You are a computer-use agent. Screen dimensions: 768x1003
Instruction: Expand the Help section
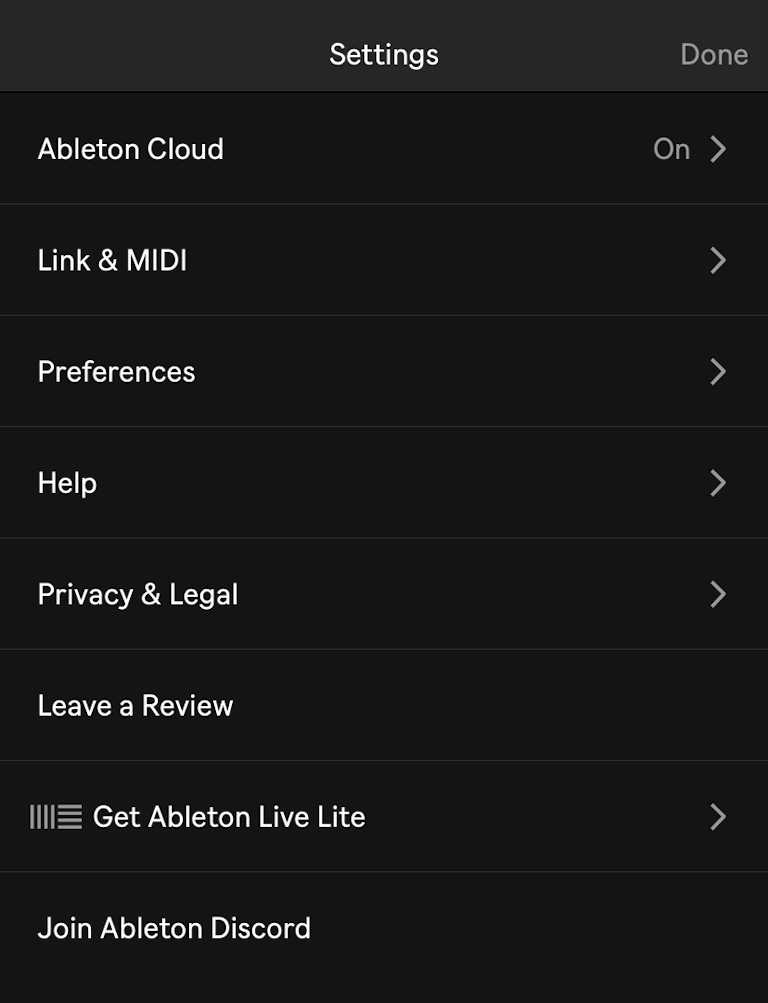pyautogui.click(x=384, y=483)
